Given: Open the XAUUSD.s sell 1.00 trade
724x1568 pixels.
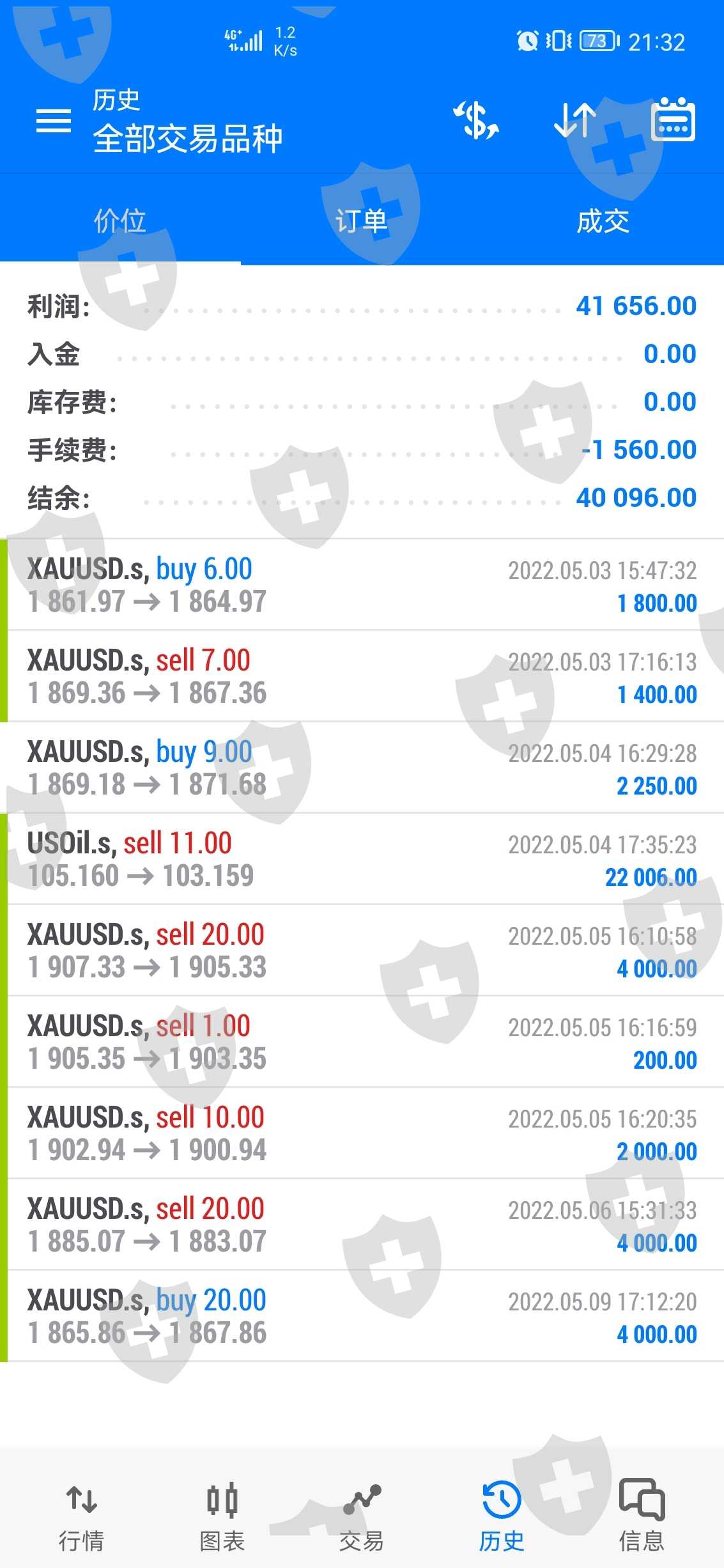Looking at the screenshot, I should click(362, 1042).
